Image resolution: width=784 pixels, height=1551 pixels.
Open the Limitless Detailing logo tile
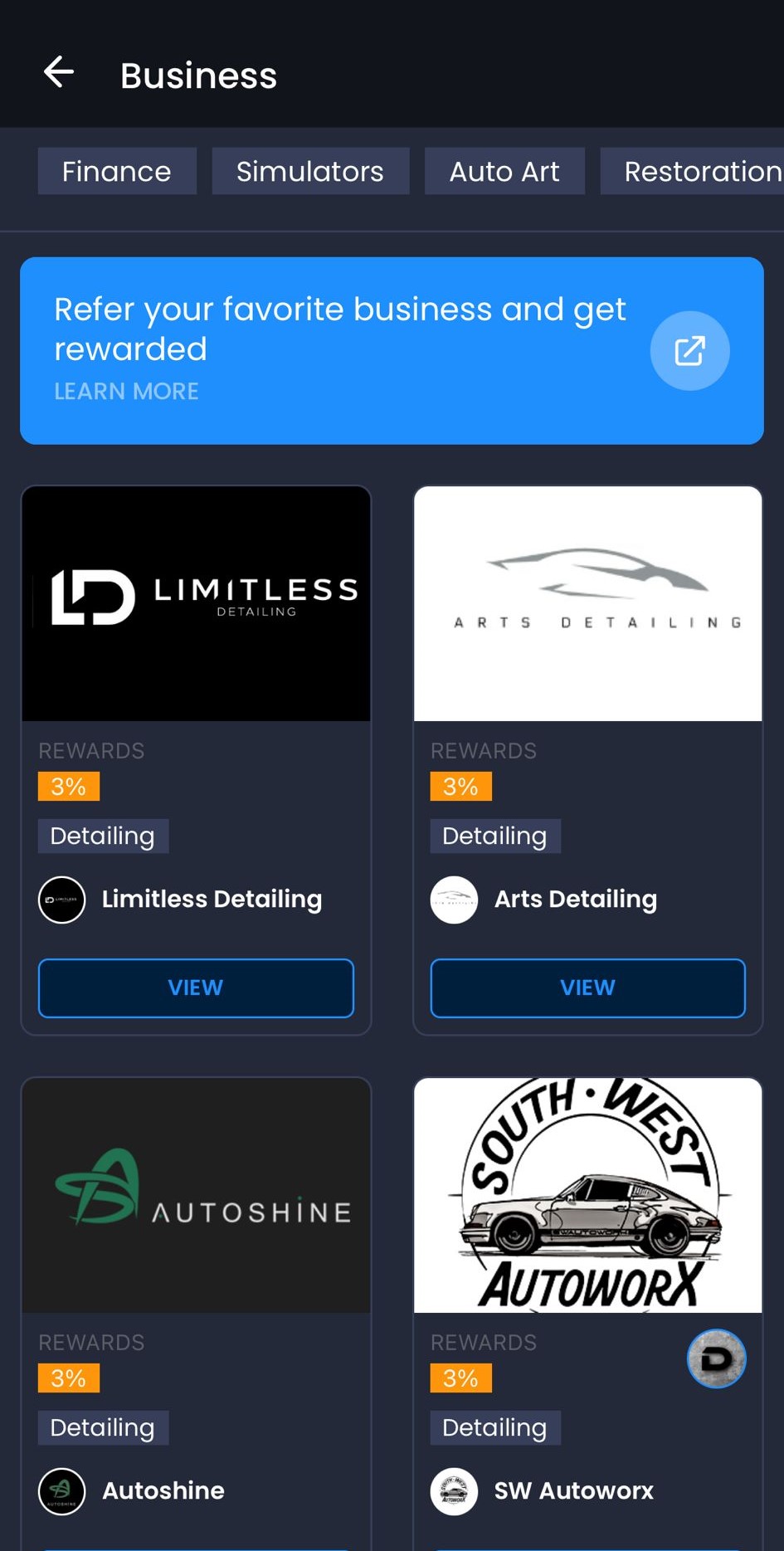pyautogui.click(x=196, y=603)
